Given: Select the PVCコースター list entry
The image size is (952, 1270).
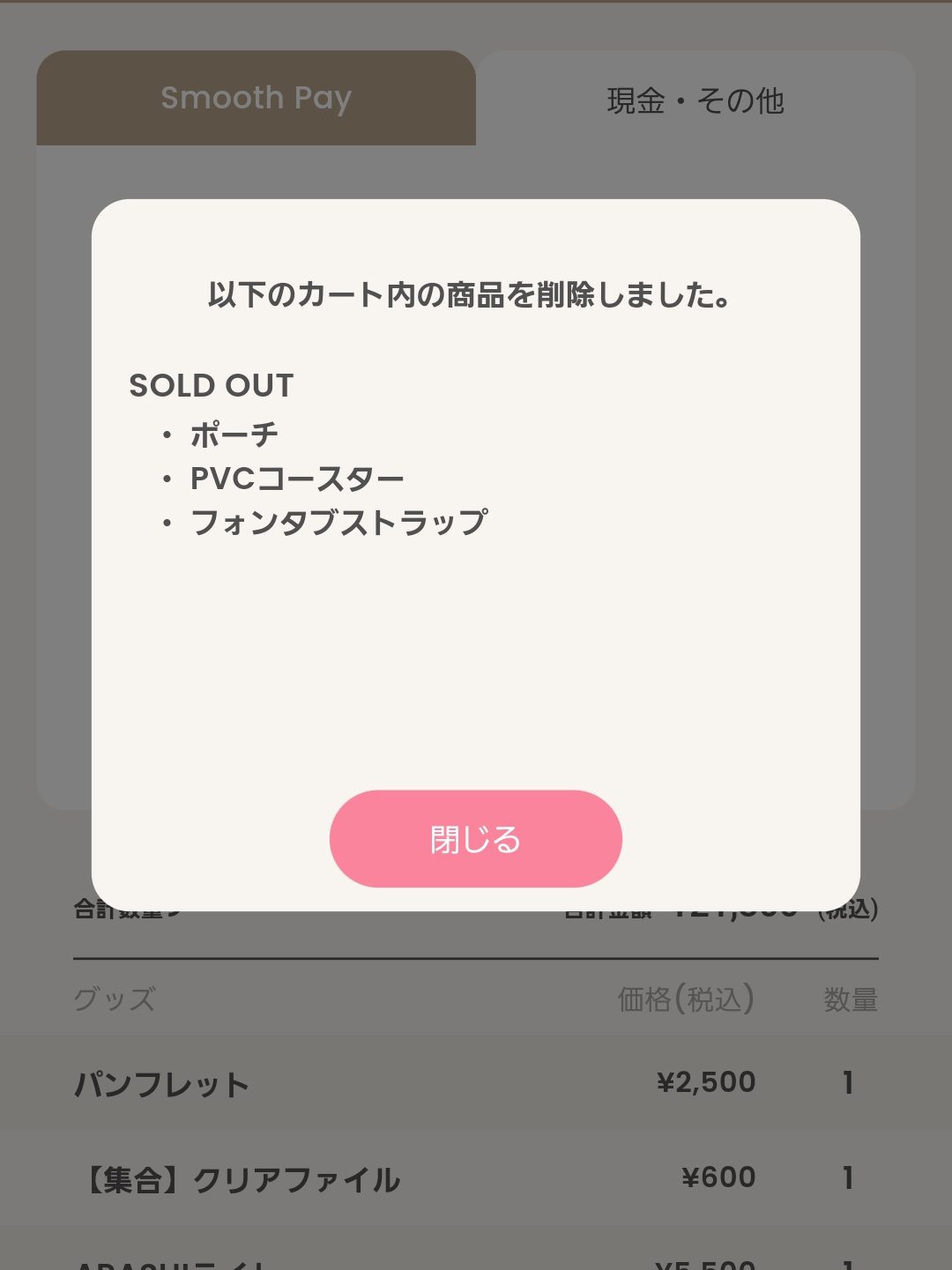Looking at the screenshot, I should [295, 477].
